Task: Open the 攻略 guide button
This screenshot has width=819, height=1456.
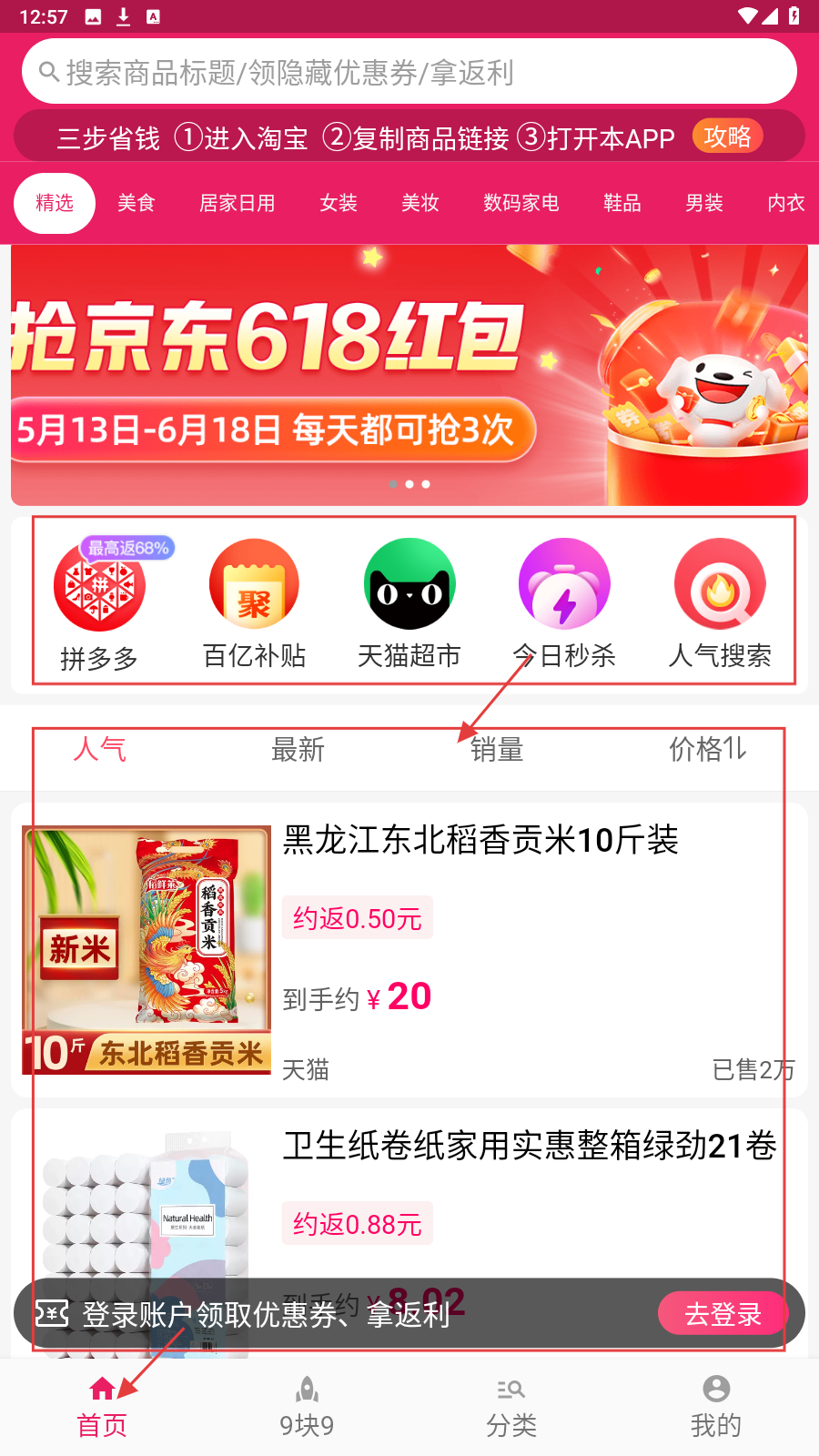Action: point(727,136)
